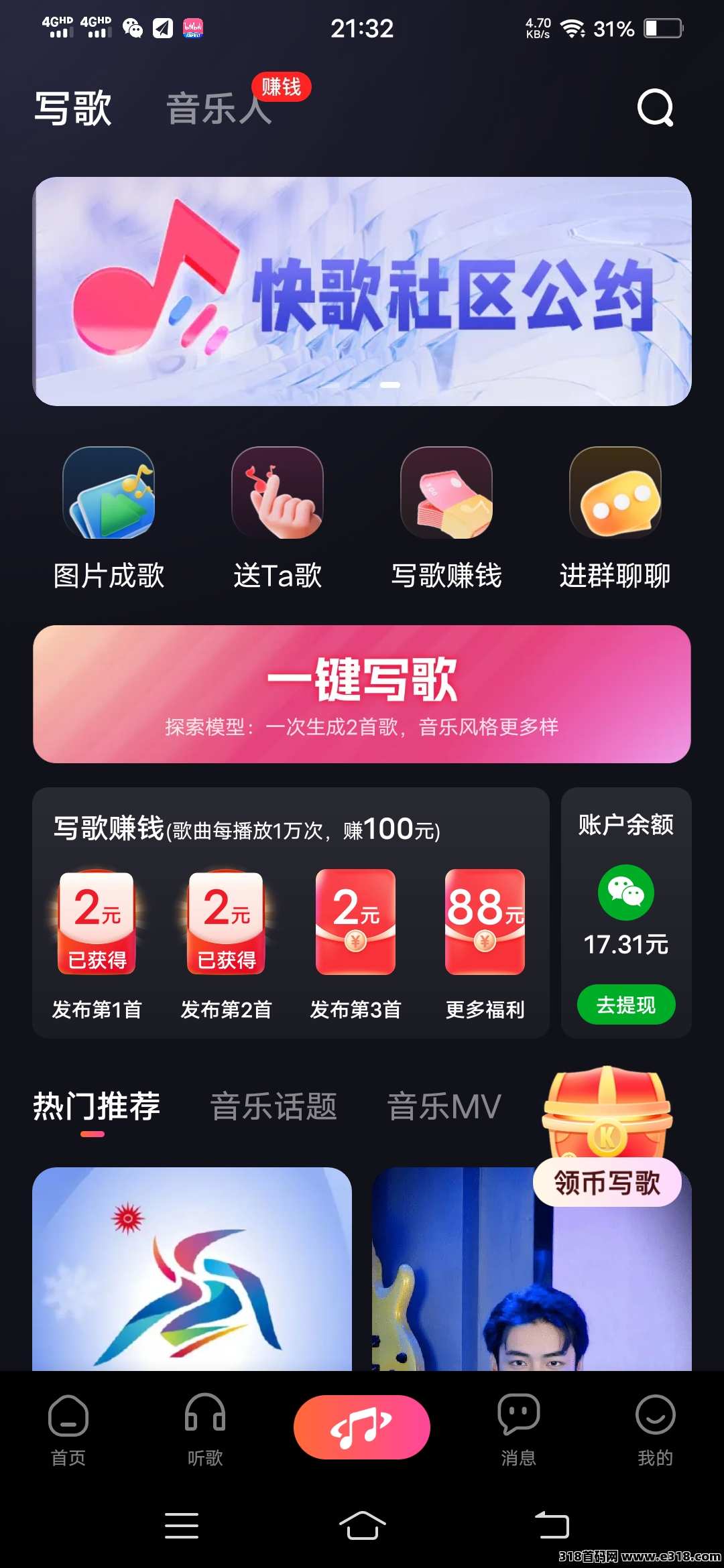This screenshot has height=1568, width=724.
Task: Open the search icon
Action: click(x=655, y=107)
